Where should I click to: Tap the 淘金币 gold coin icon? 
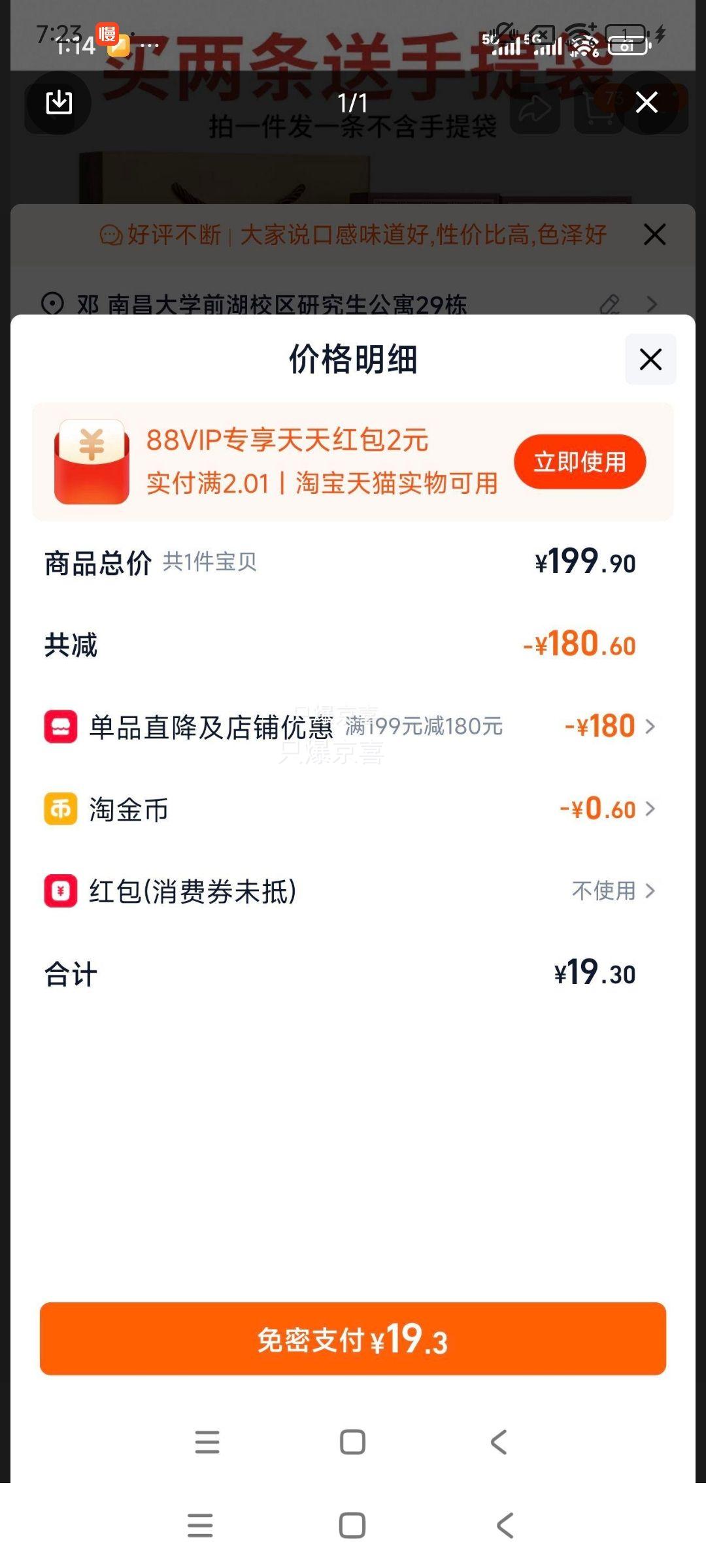(59, 809)
